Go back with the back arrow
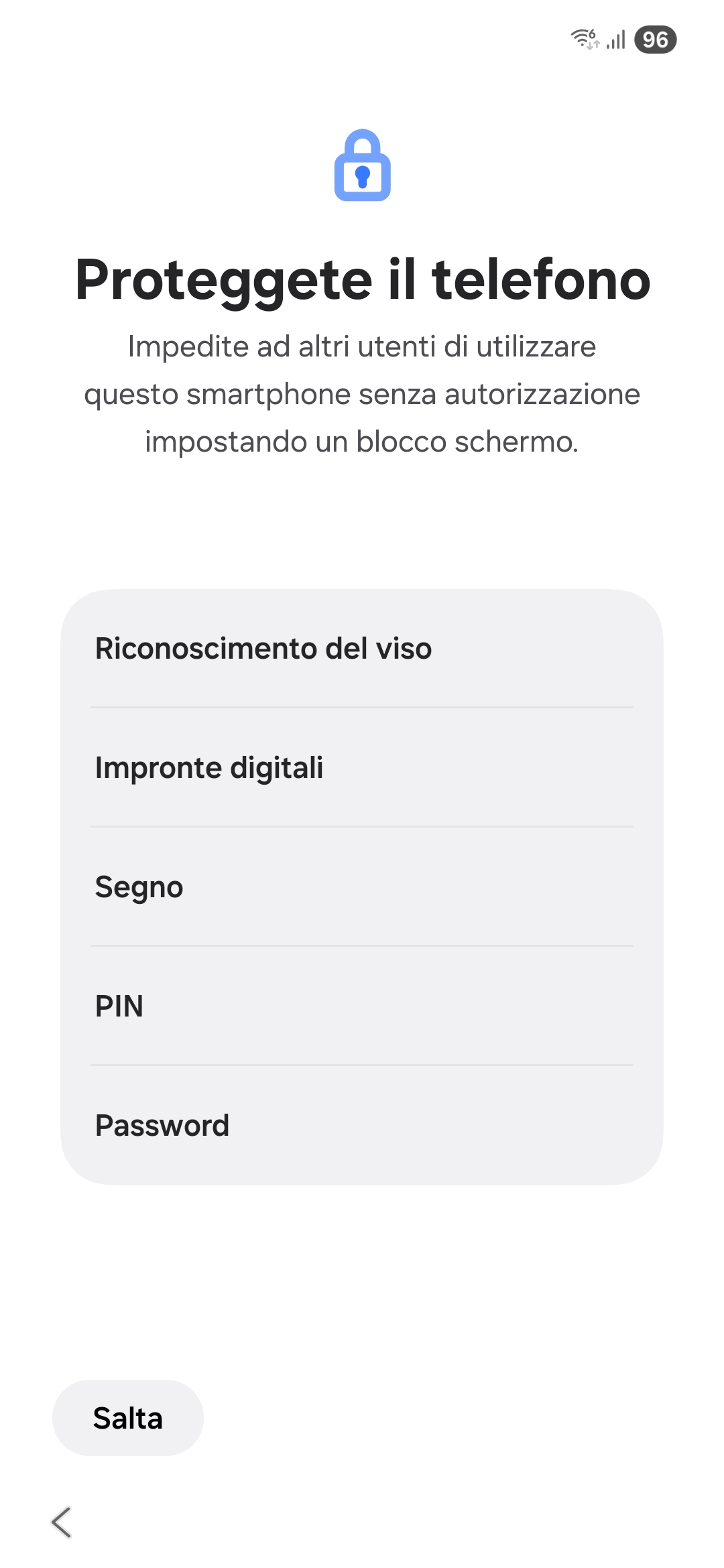 point(62,1522)
